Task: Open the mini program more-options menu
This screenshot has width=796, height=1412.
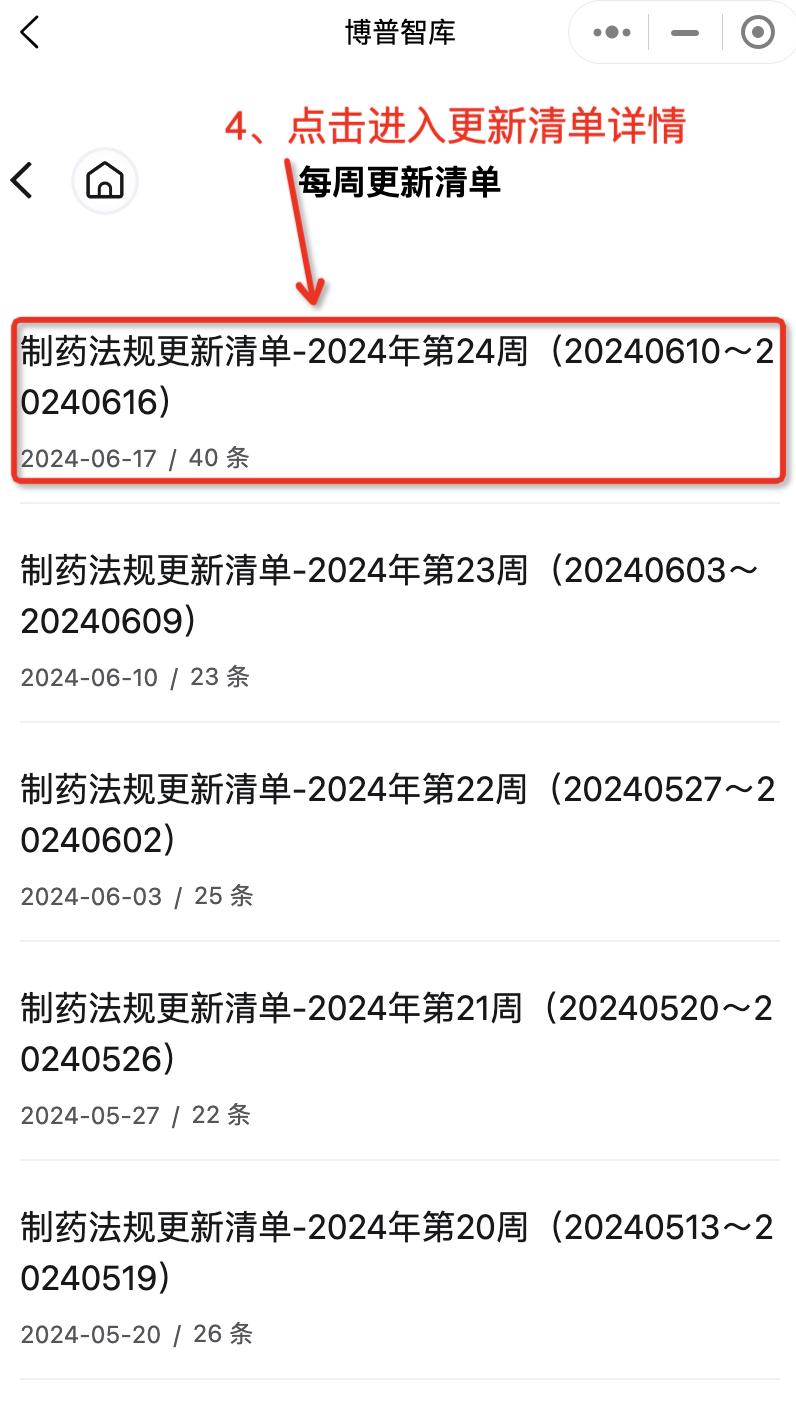Action: [612, 33]
